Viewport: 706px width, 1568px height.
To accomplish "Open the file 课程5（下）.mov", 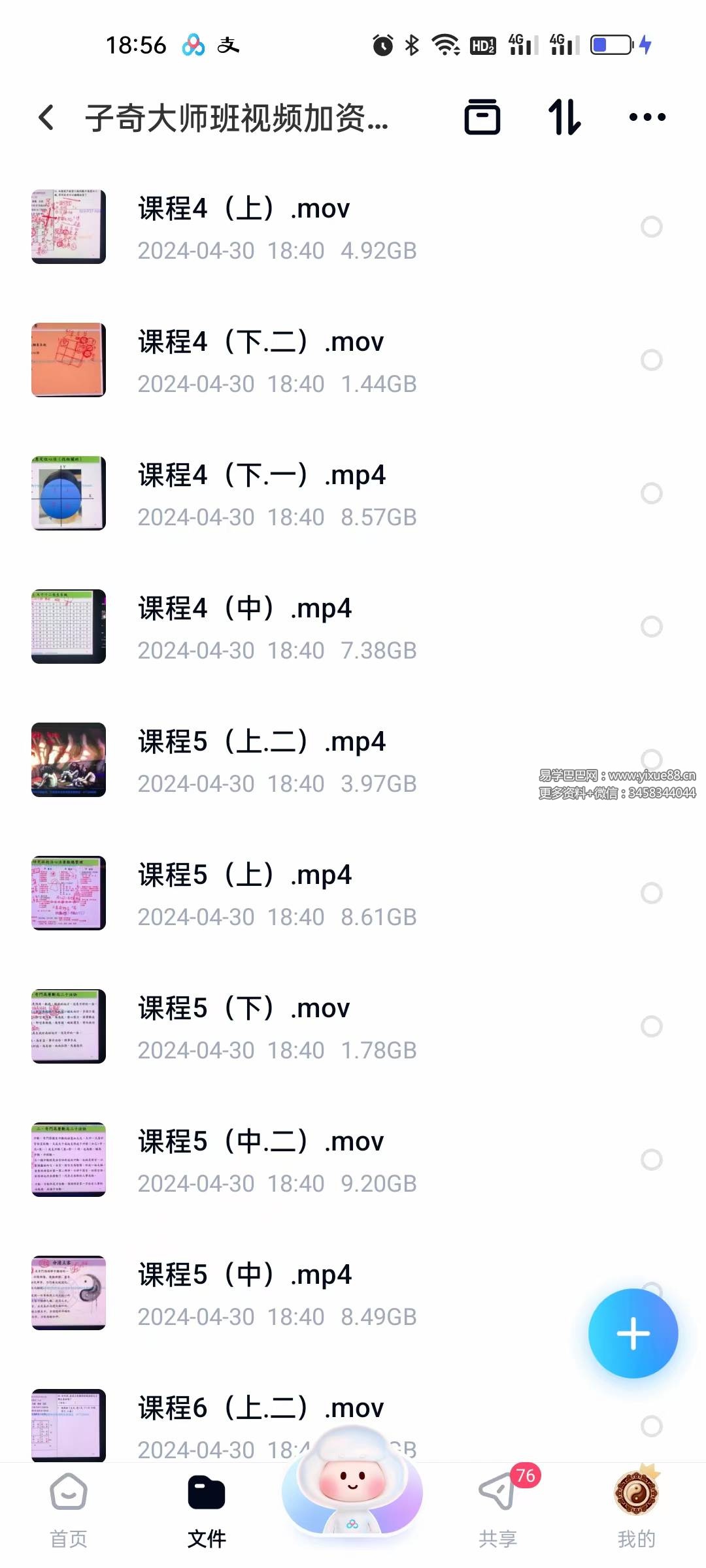I will pos(244,1009).
